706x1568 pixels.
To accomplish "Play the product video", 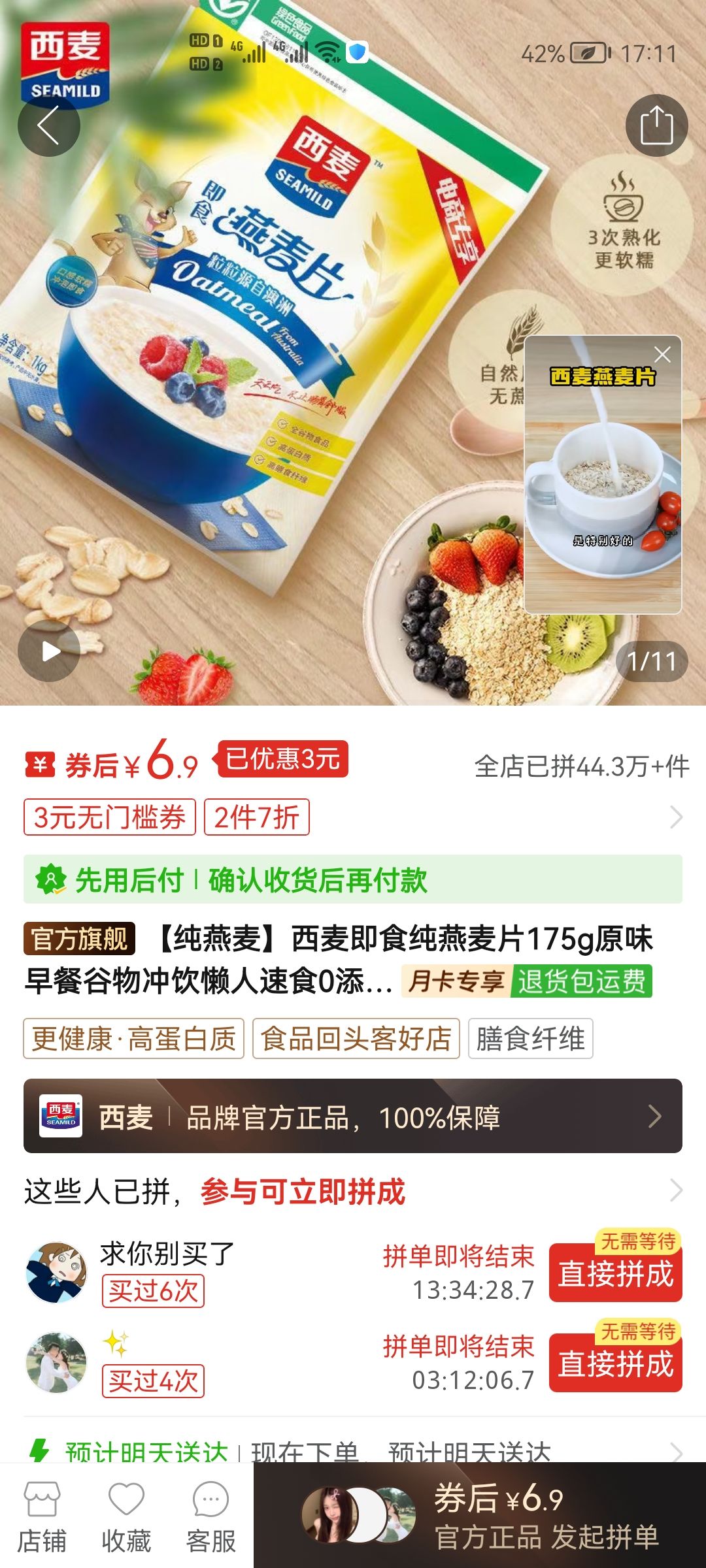I will [x=49, y=651].
